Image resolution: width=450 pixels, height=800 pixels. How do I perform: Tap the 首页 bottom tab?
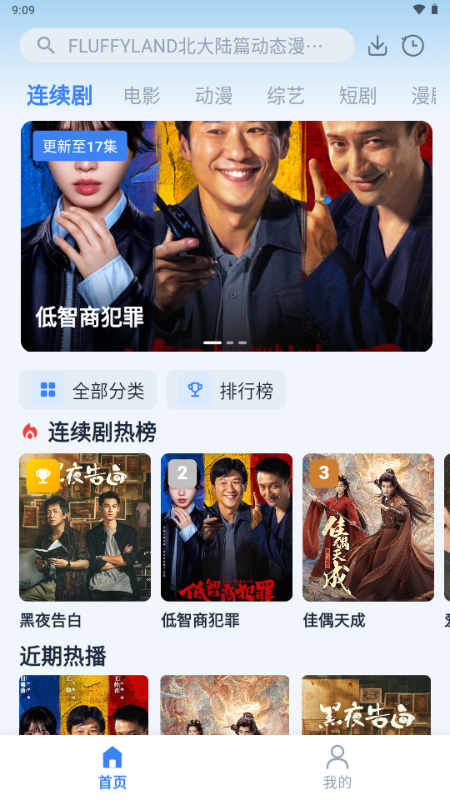(112, 767)
